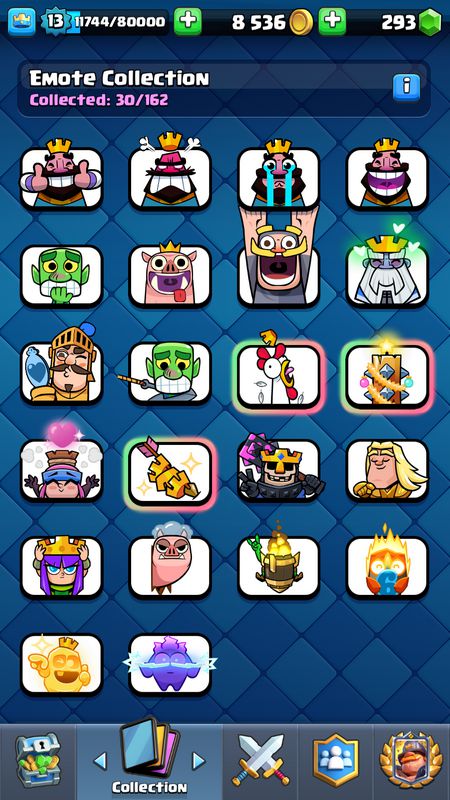Screen dimensions: 450x800
Task: Tap the green plus next to gold coins
Action: tap(332, 21)
